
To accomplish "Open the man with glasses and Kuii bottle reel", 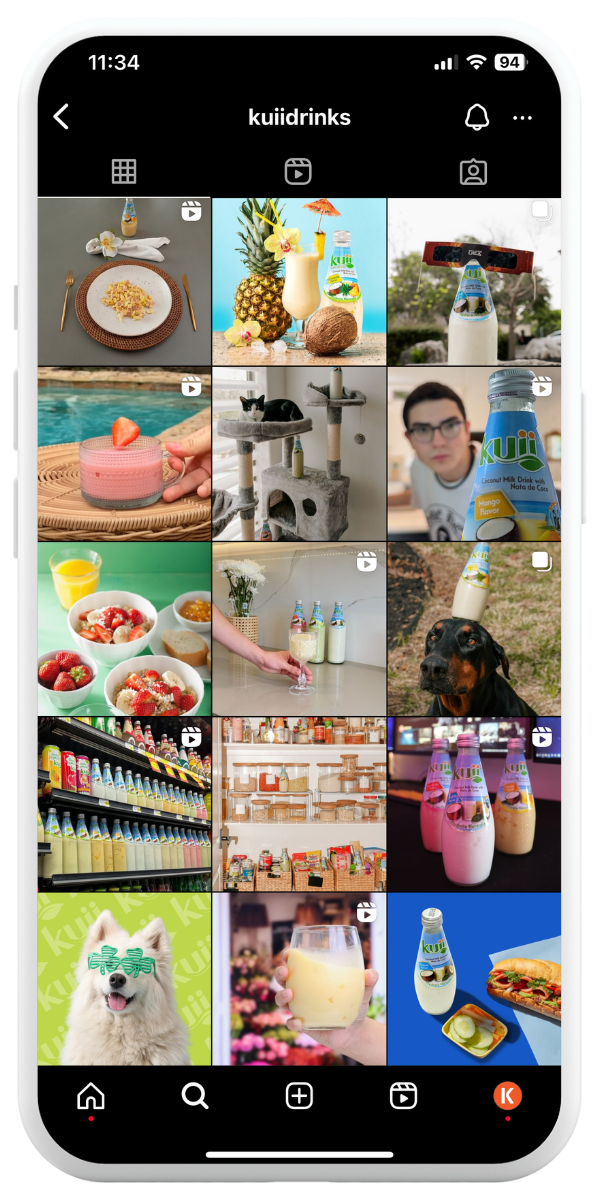I will coord(474,454).
